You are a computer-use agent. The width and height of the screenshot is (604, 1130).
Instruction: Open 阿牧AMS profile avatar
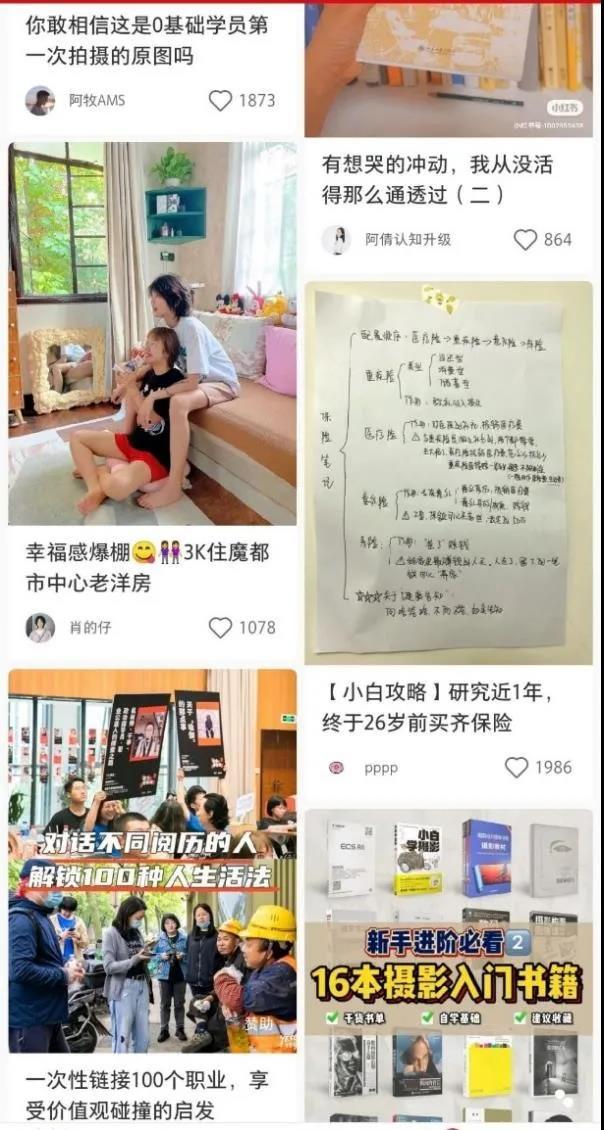coord(40,100)
